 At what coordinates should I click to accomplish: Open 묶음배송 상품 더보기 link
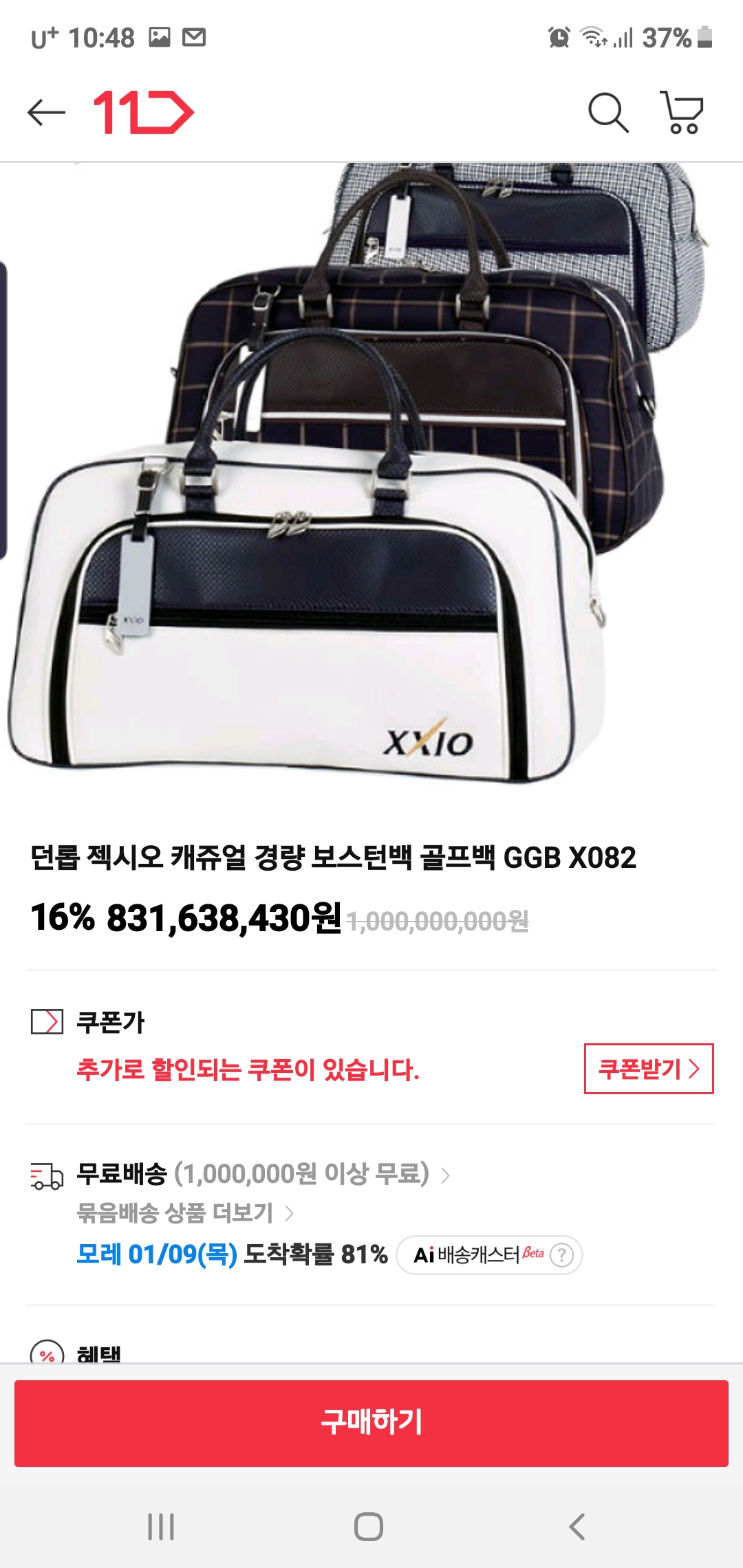[185, 1212]
